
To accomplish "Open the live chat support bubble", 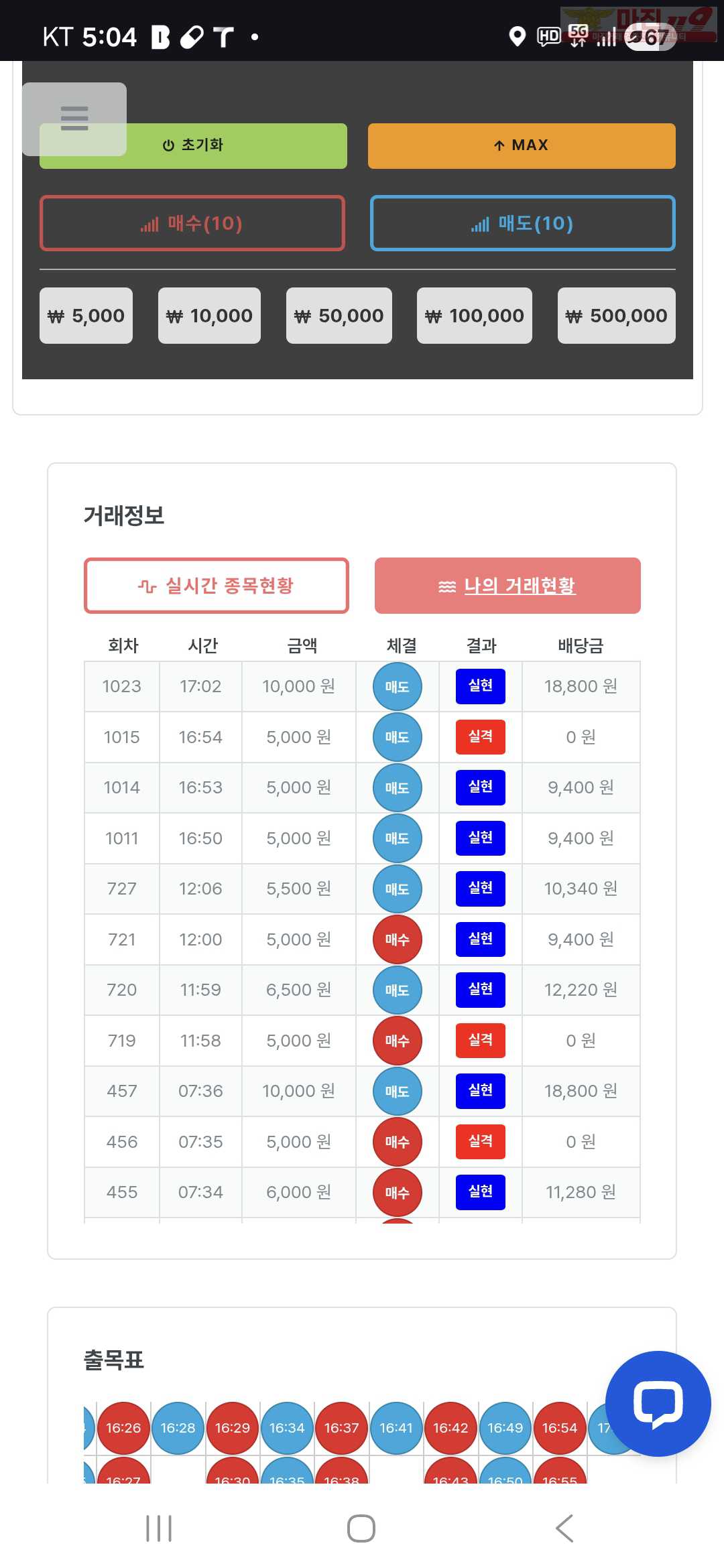I will click(658, 1403).
